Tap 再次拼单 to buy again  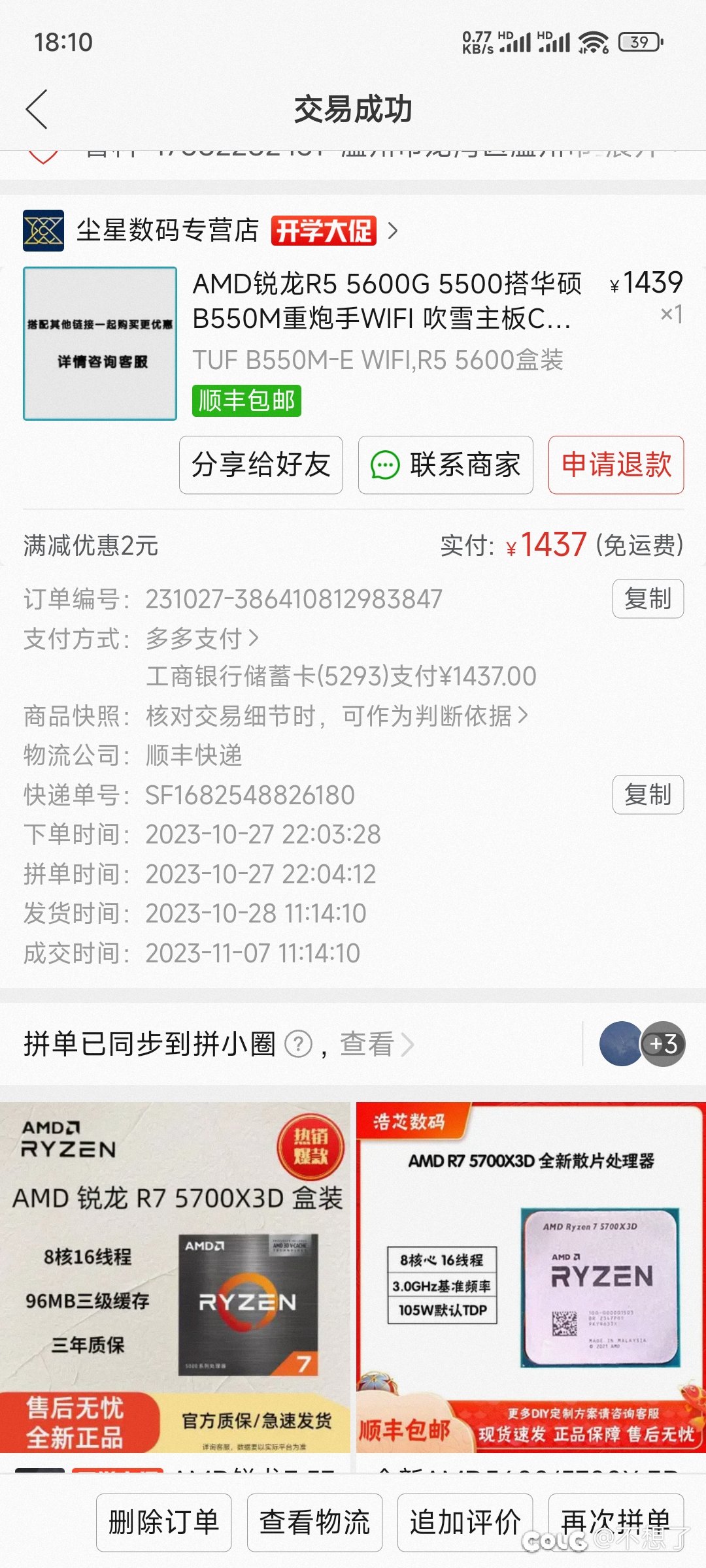coord(616,1522)
